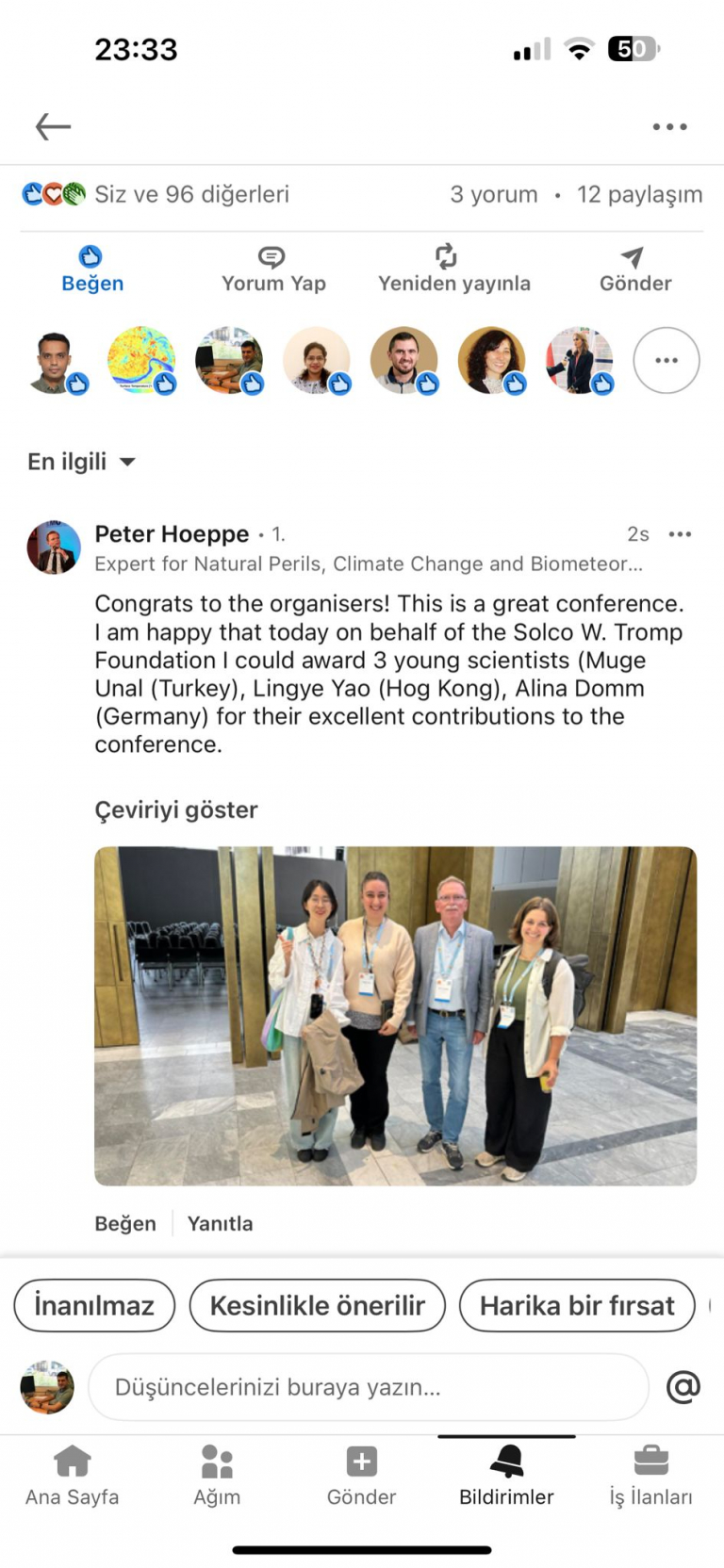The height and width of the screenshot is (1568, 724).
Task: Open Peter Hoeppe's profile
Action: (x=172, y=534)
